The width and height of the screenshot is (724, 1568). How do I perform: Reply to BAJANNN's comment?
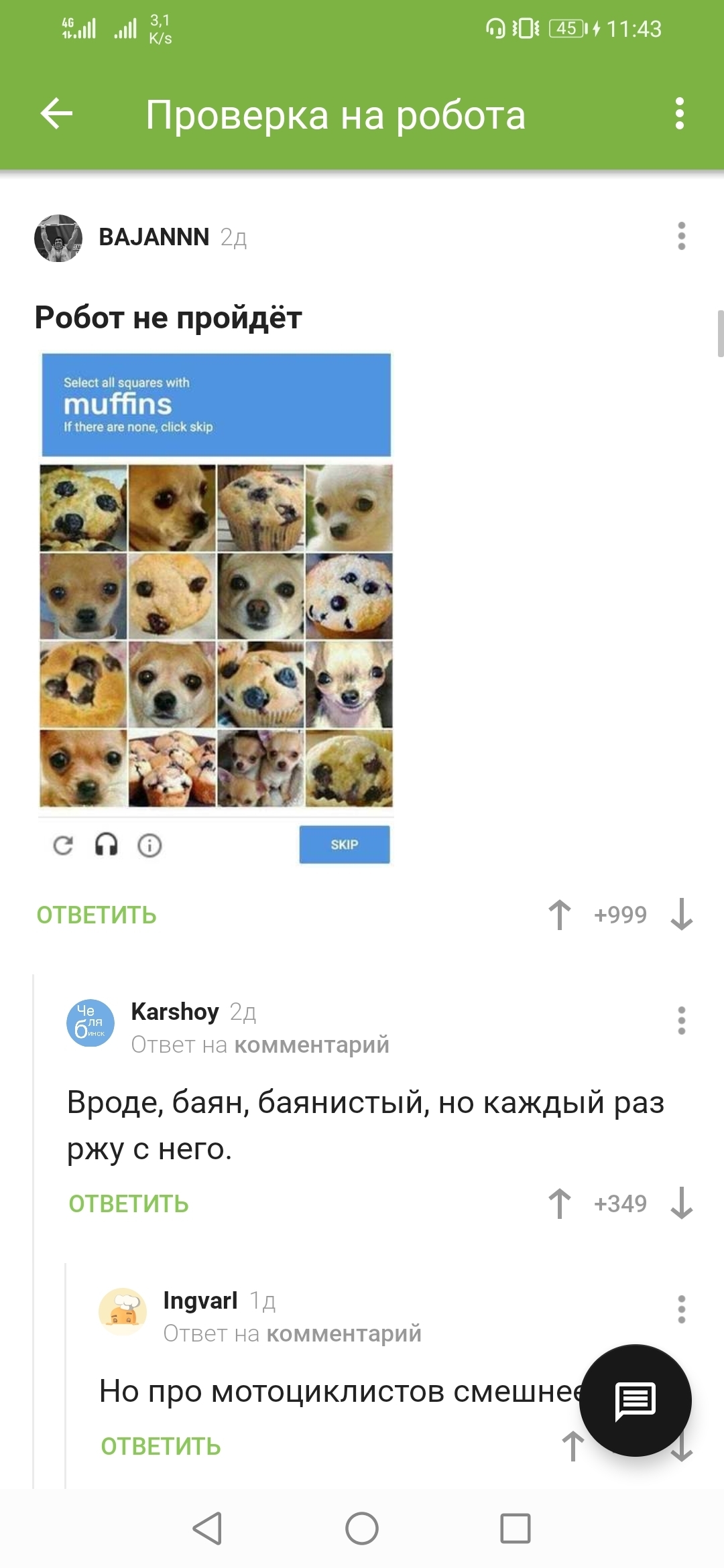(x=97, y=915)
